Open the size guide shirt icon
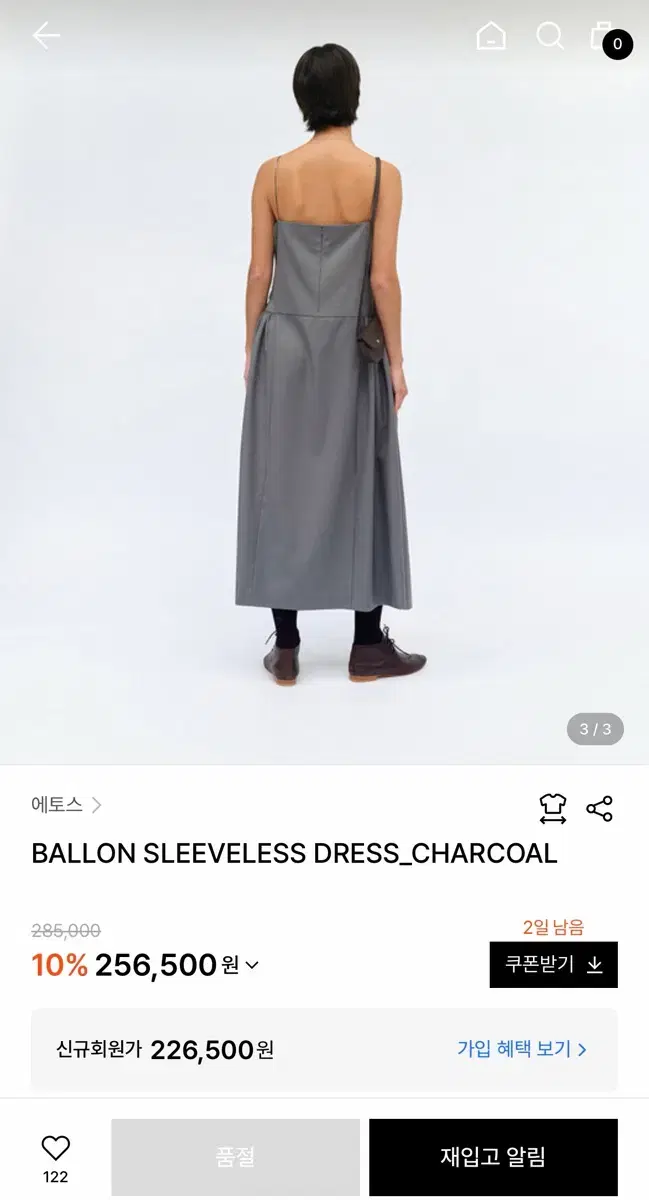649x1200 pixels. coord(552,808)
